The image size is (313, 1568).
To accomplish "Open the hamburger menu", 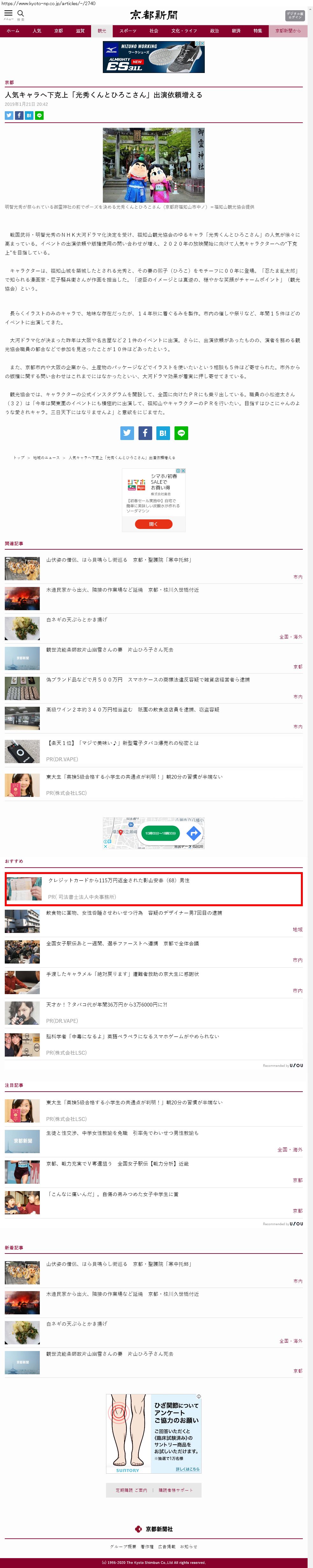I will (9, 15).
